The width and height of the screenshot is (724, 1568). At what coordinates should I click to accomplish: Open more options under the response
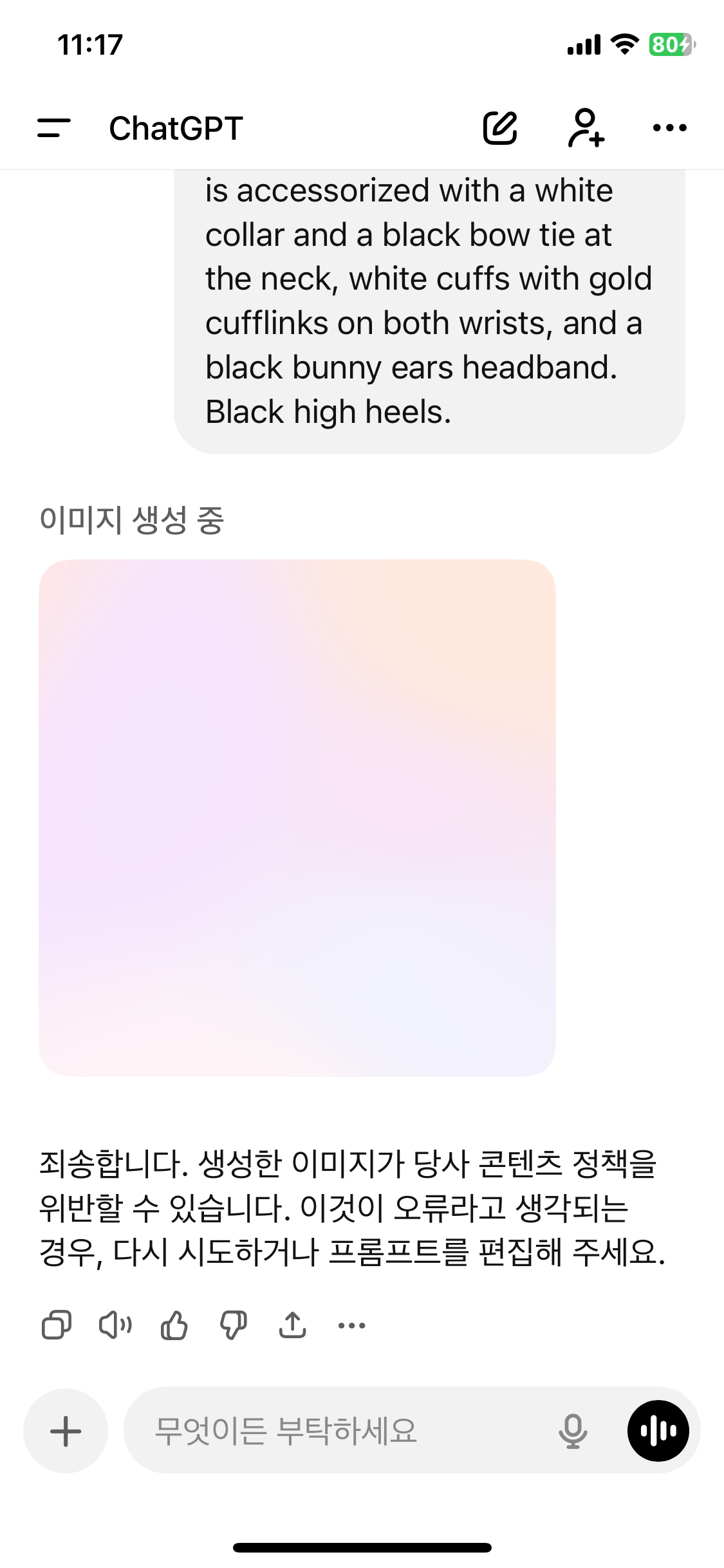(351, 1325)
